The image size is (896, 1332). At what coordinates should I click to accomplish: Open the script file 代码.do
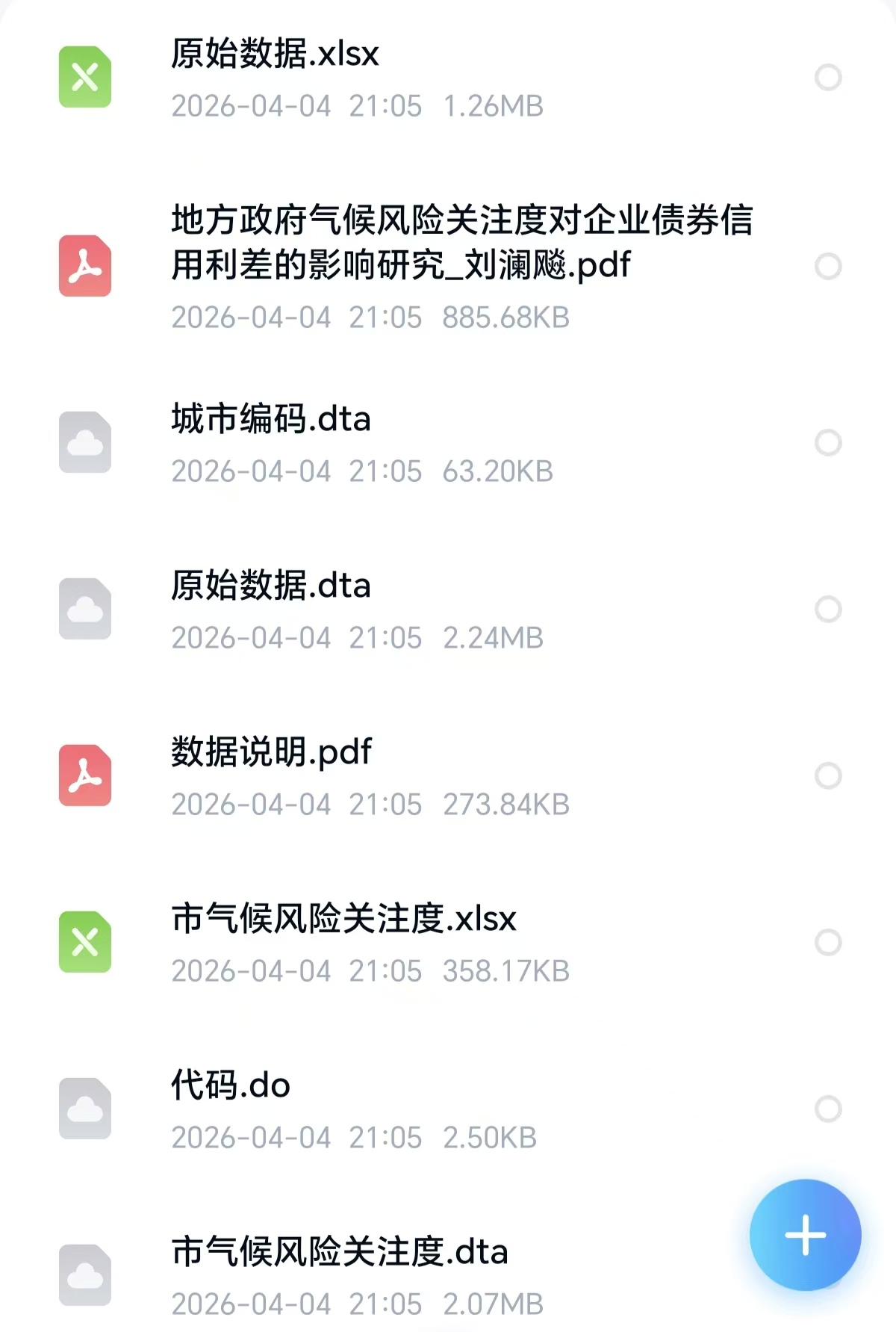(x=230, y=1085)
